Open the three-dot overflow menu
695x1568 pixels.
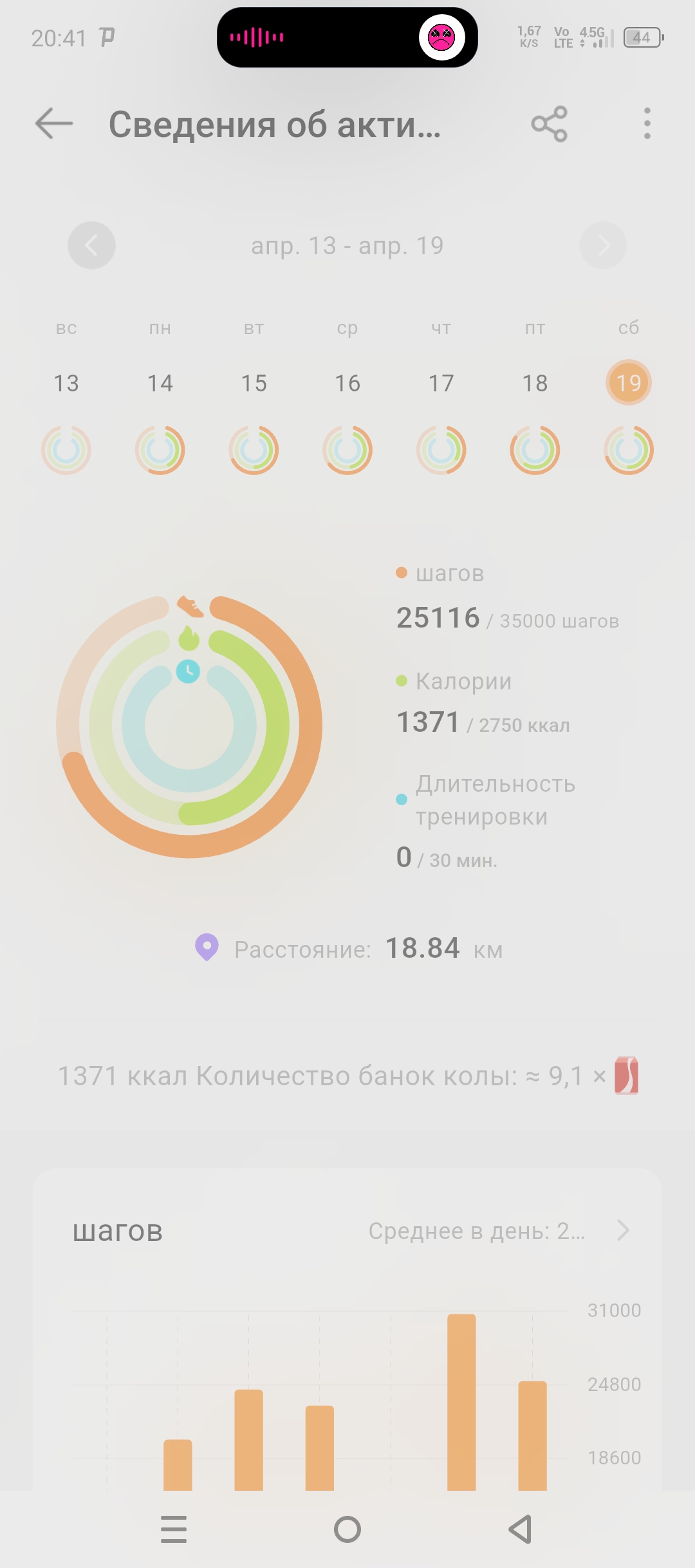(x=647, y=124)
